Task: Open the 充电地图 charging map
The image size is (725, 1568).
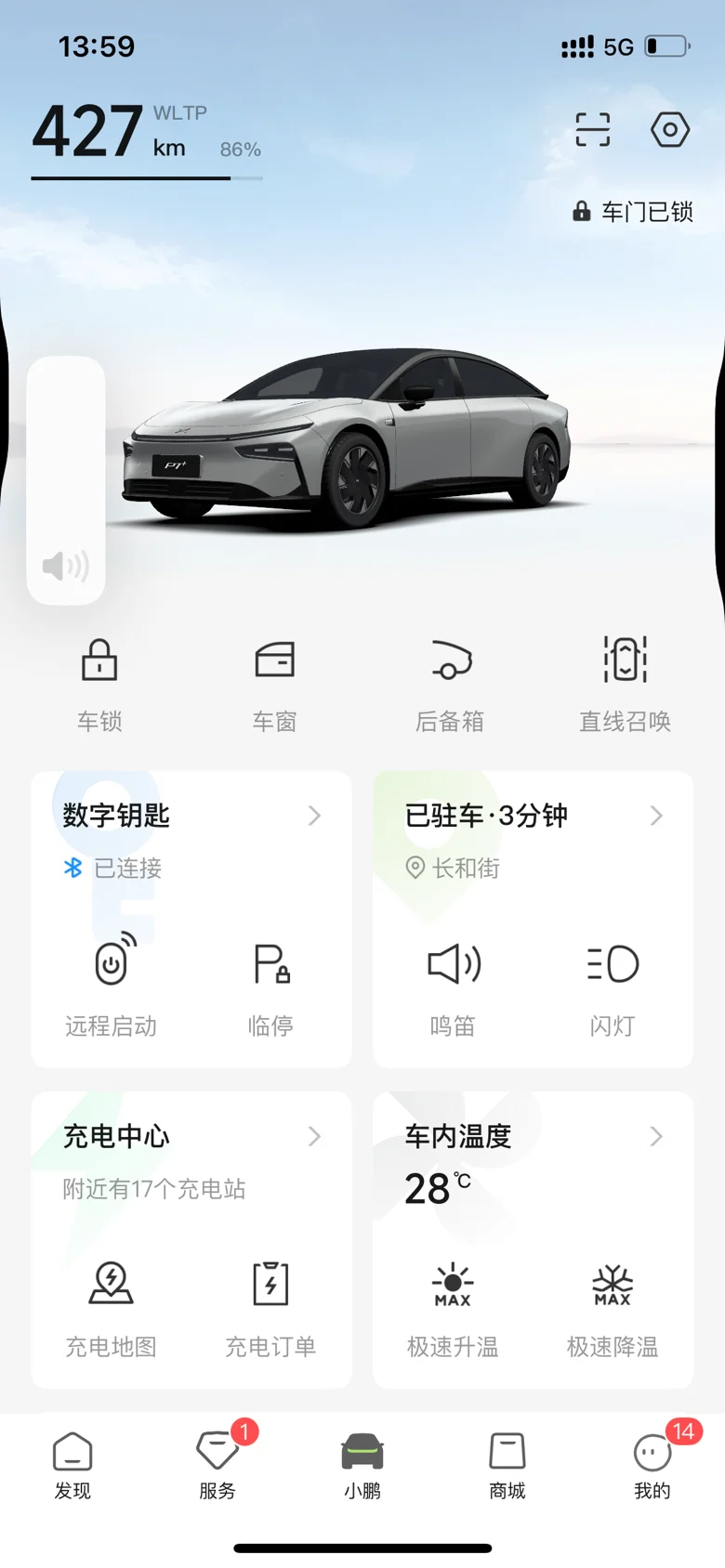Action: (112, 1305)
